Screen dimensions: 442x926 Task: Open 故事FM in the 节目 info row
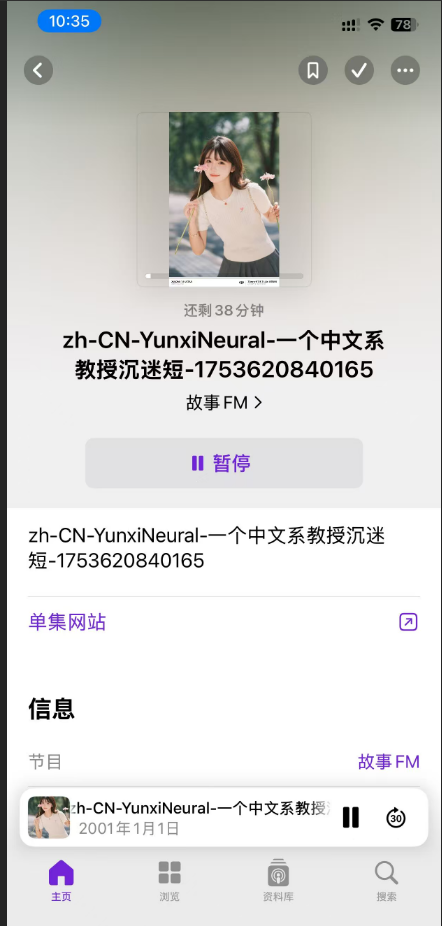pyautogui.click(x=389, y=762)
